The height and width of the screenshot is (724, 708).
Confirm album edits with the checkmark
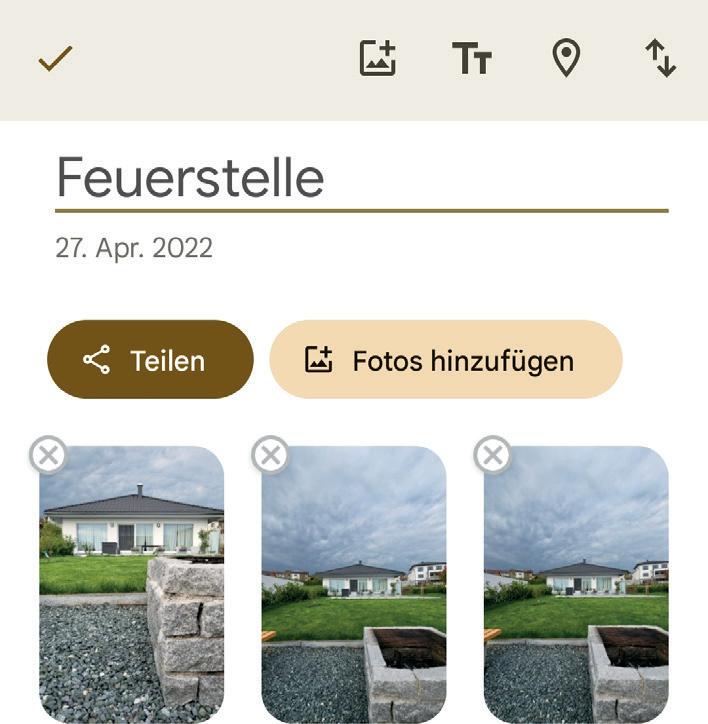[x=55, y=60]
